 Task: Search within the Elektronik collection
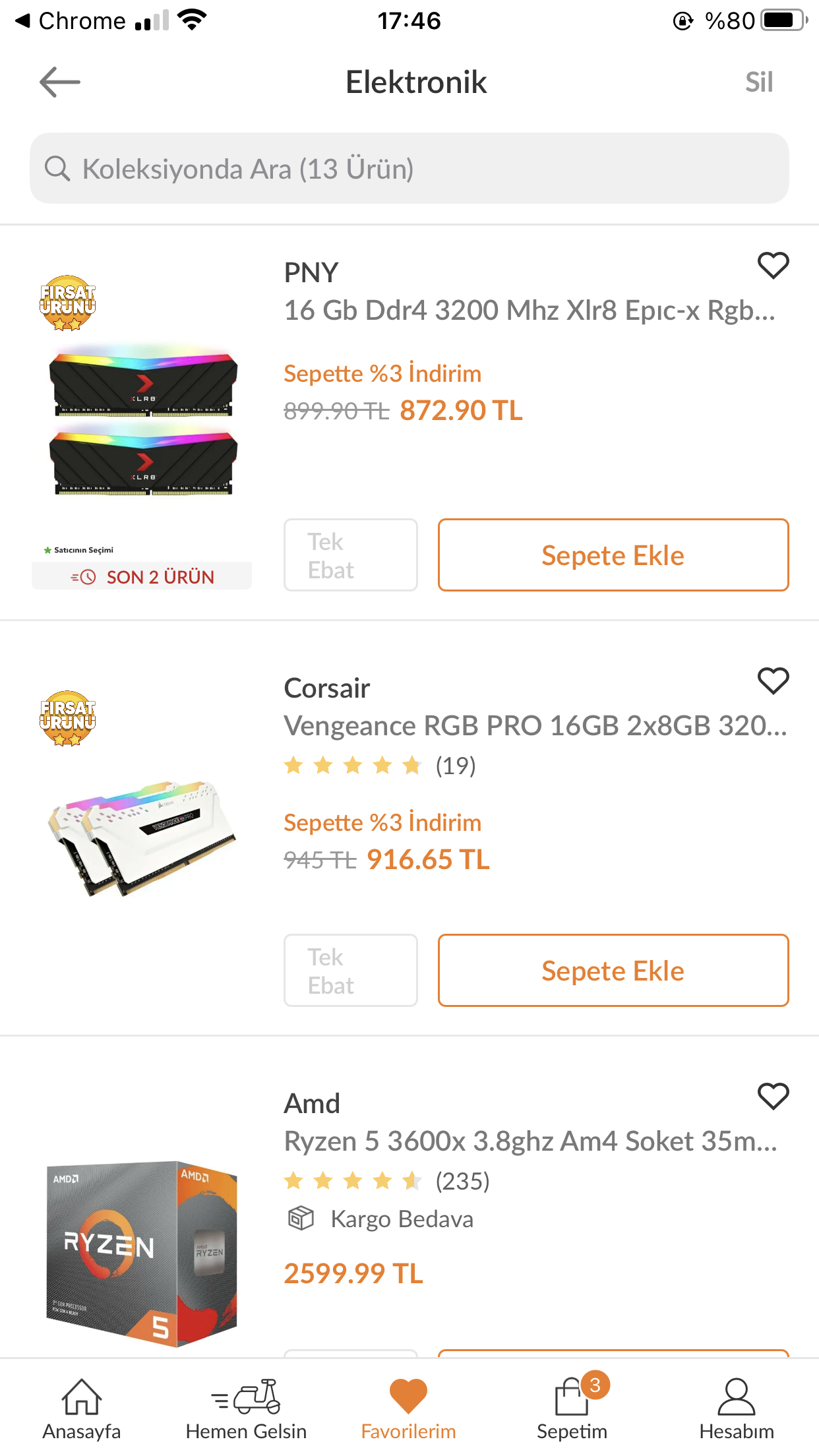[409, 169]
